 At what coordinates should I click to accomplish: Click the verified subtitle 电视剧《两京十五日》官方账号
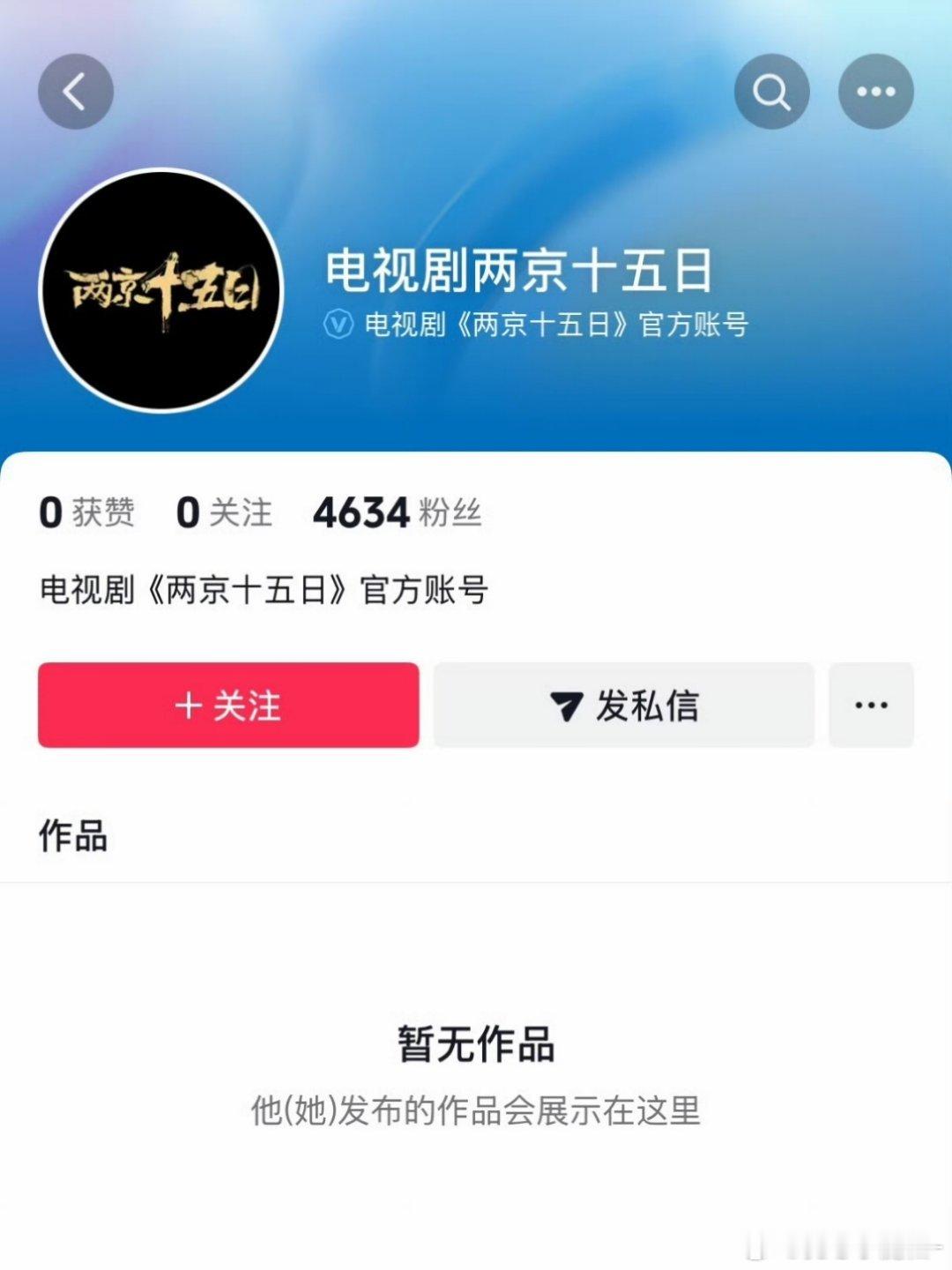point(555,325)
